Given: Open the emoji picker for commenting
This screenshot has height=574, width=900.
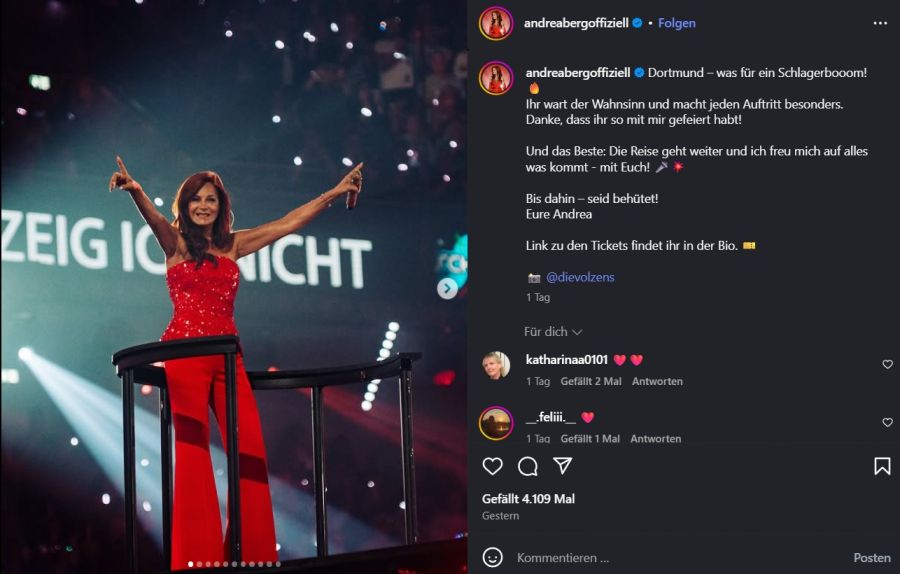Looking at the screenshot, I should (492, 557).
